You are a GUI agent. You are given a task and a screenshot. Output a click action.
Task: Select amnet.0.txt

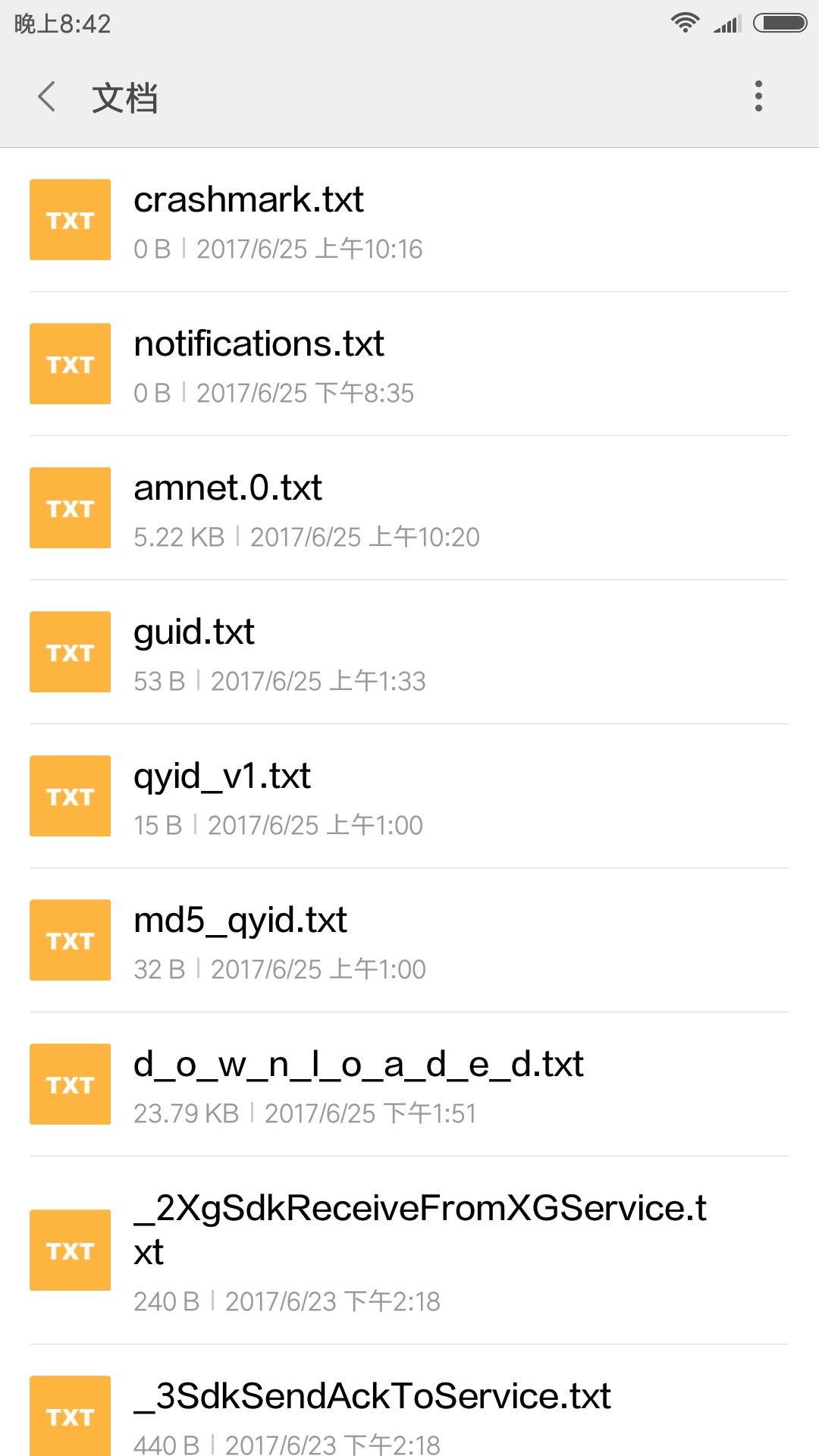coord(409,508)
